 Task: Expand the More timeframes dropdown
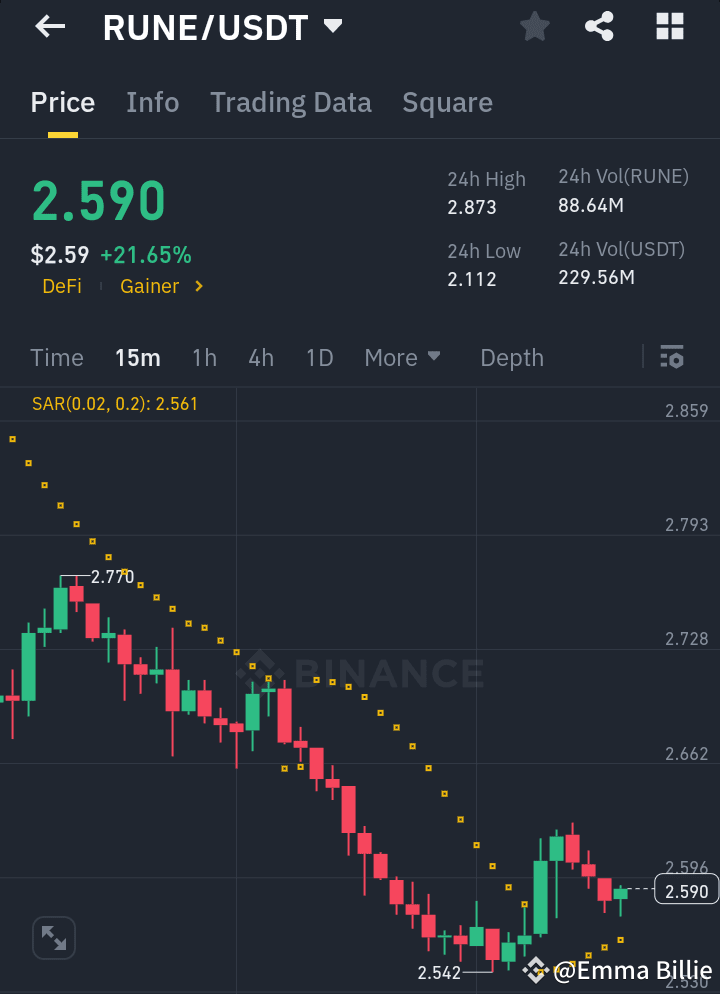coord(403,357)
